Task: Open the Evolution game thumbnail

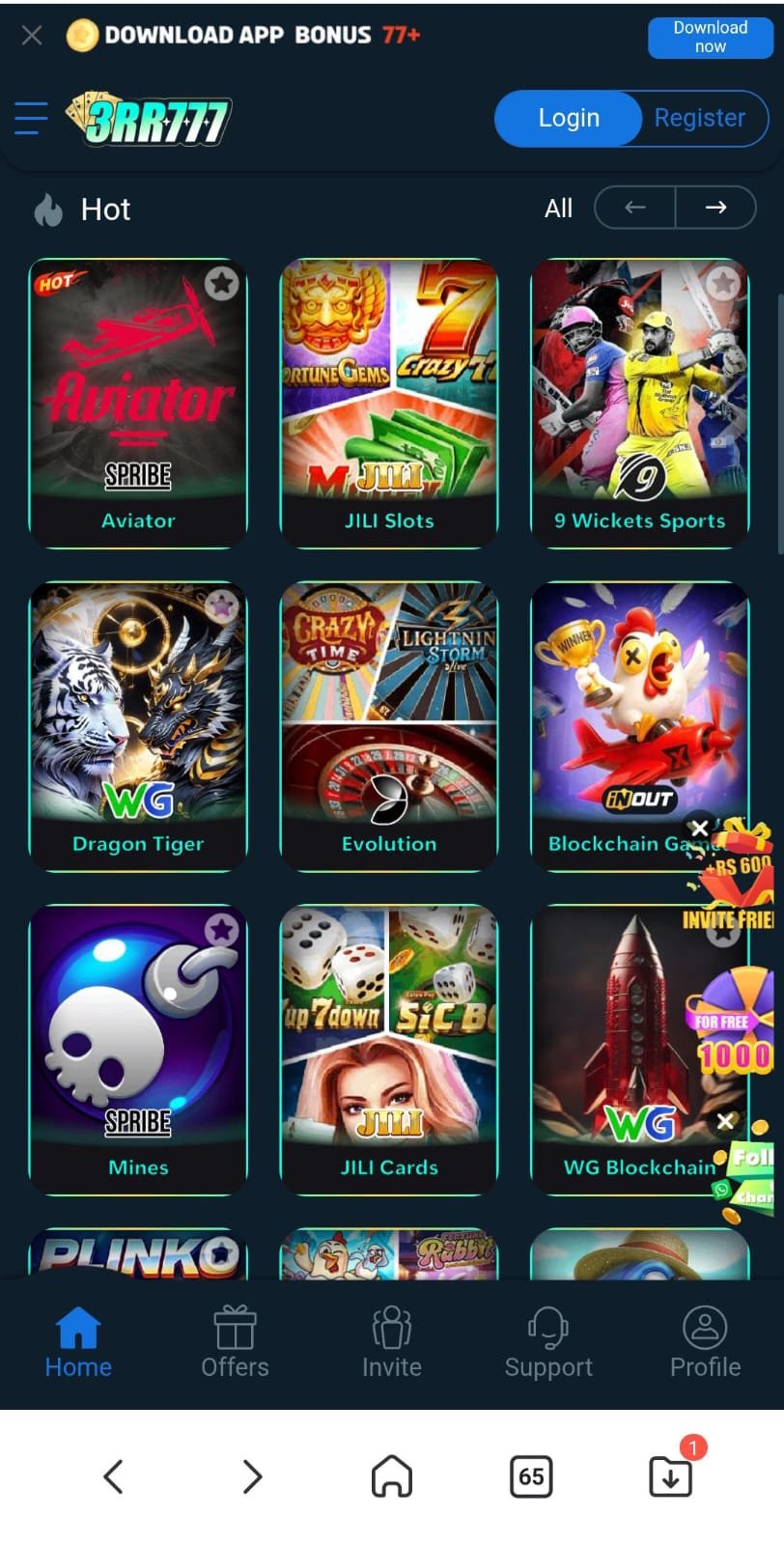Action: pos(388,724)
